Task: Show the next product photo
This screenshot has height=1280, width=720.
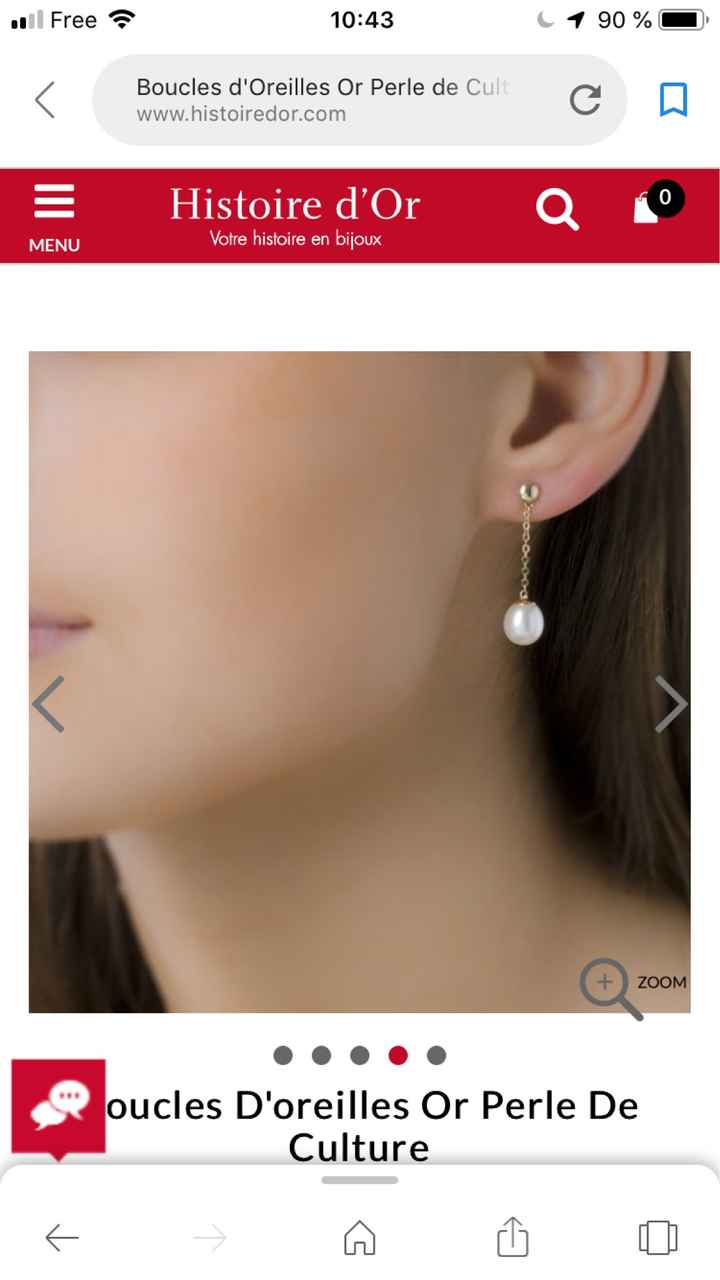Action: tap(670, 704)
